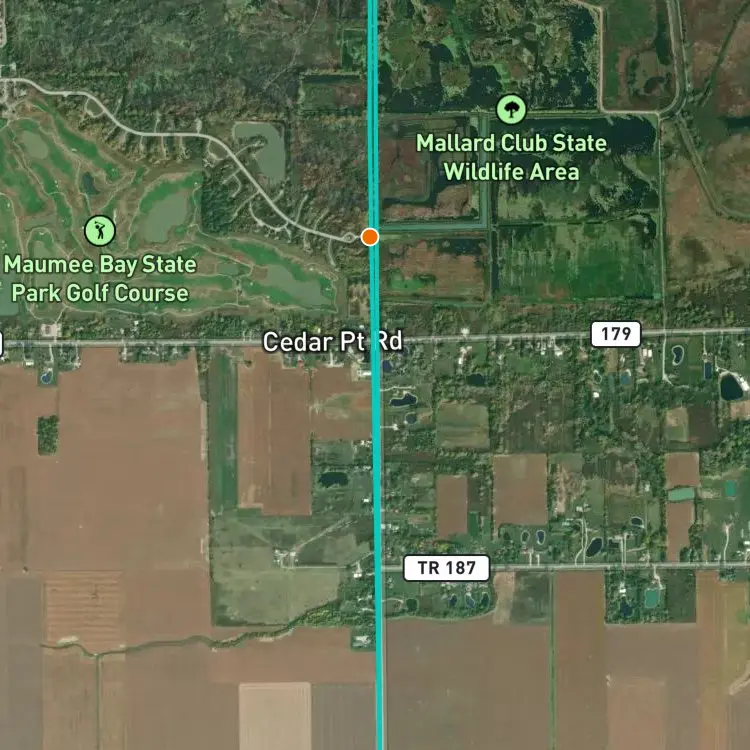Open the Maumee Bay State Park Golf Course marker
750x750 pixels.
coord(99,231)
